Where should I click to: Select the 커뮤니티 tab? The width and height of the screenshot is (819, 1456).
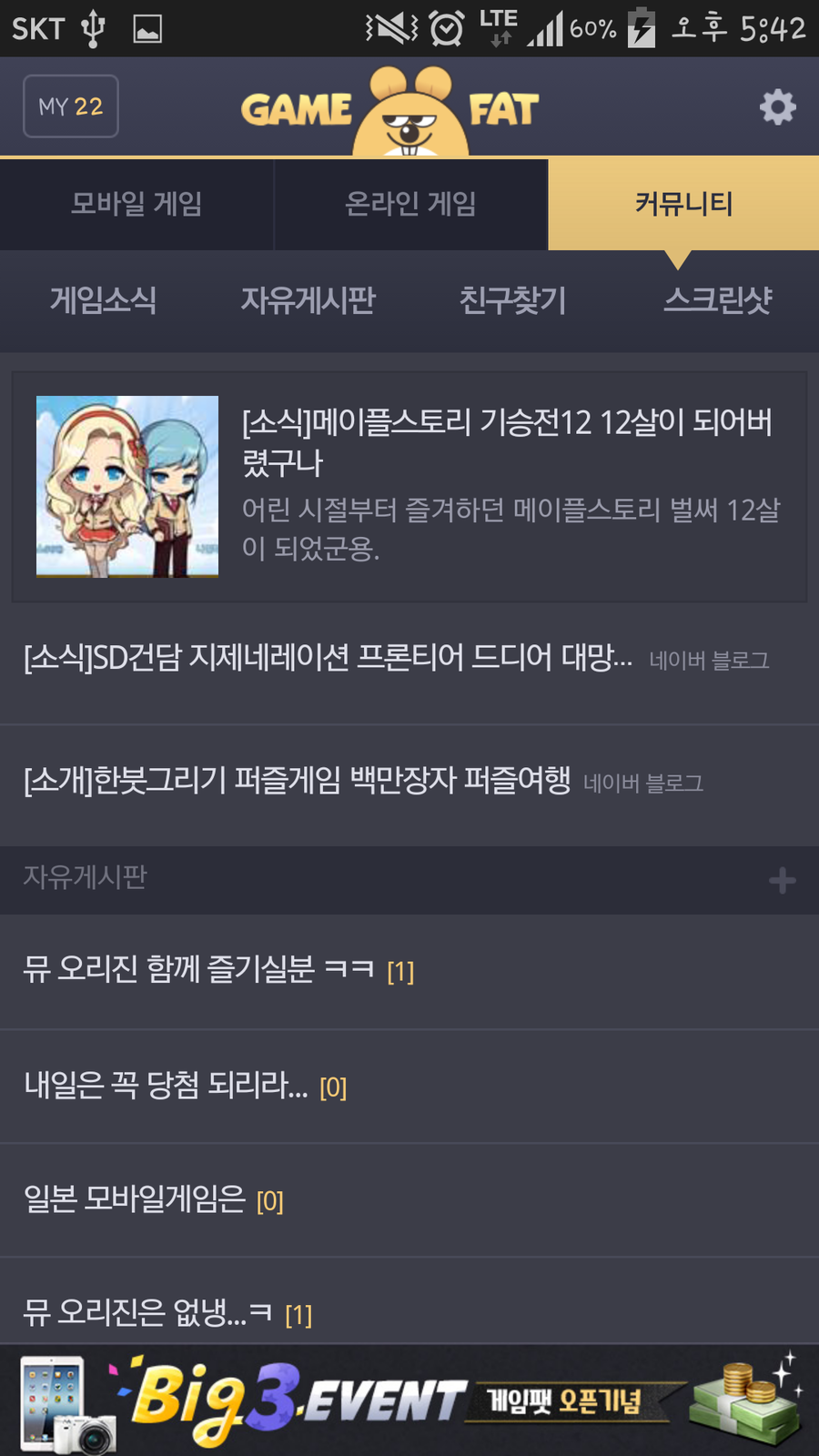683,204
